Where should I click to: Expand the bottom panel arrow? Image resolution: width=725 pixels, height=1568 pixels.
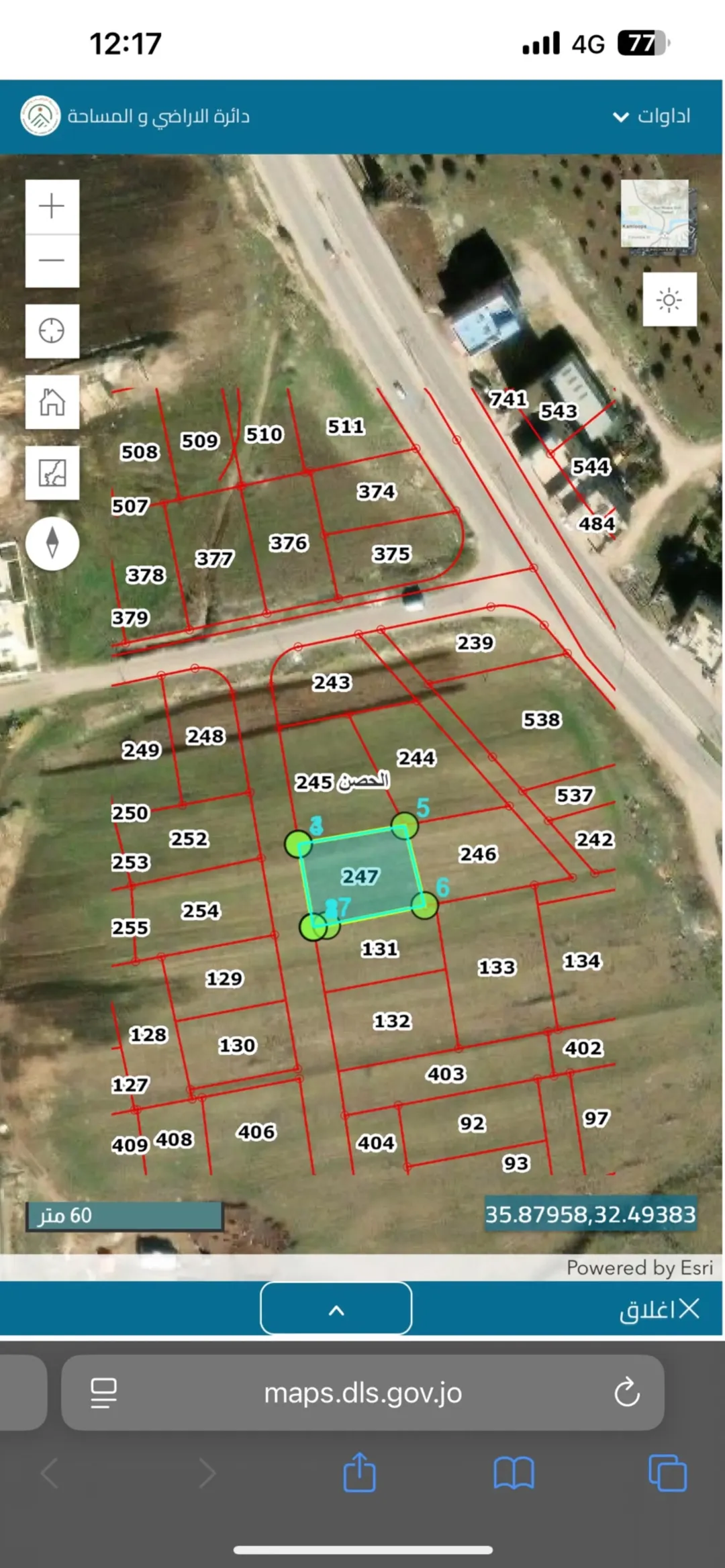[x=336, y=1308]
